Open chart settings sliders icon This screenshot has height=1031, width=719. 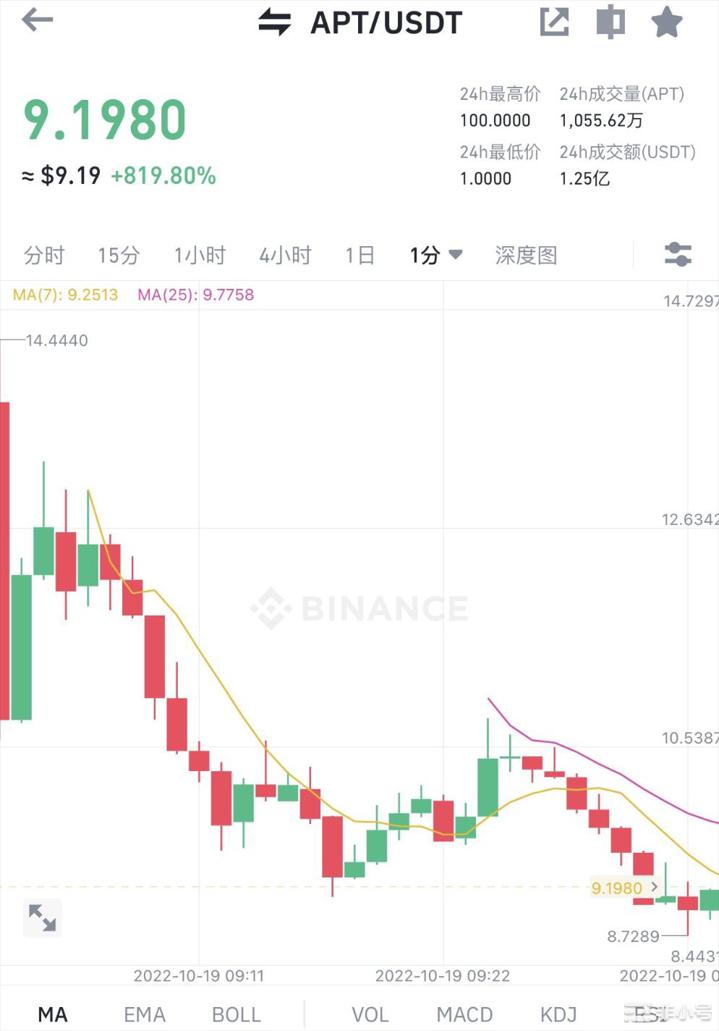pyautogui.click(x=678, y=254)
